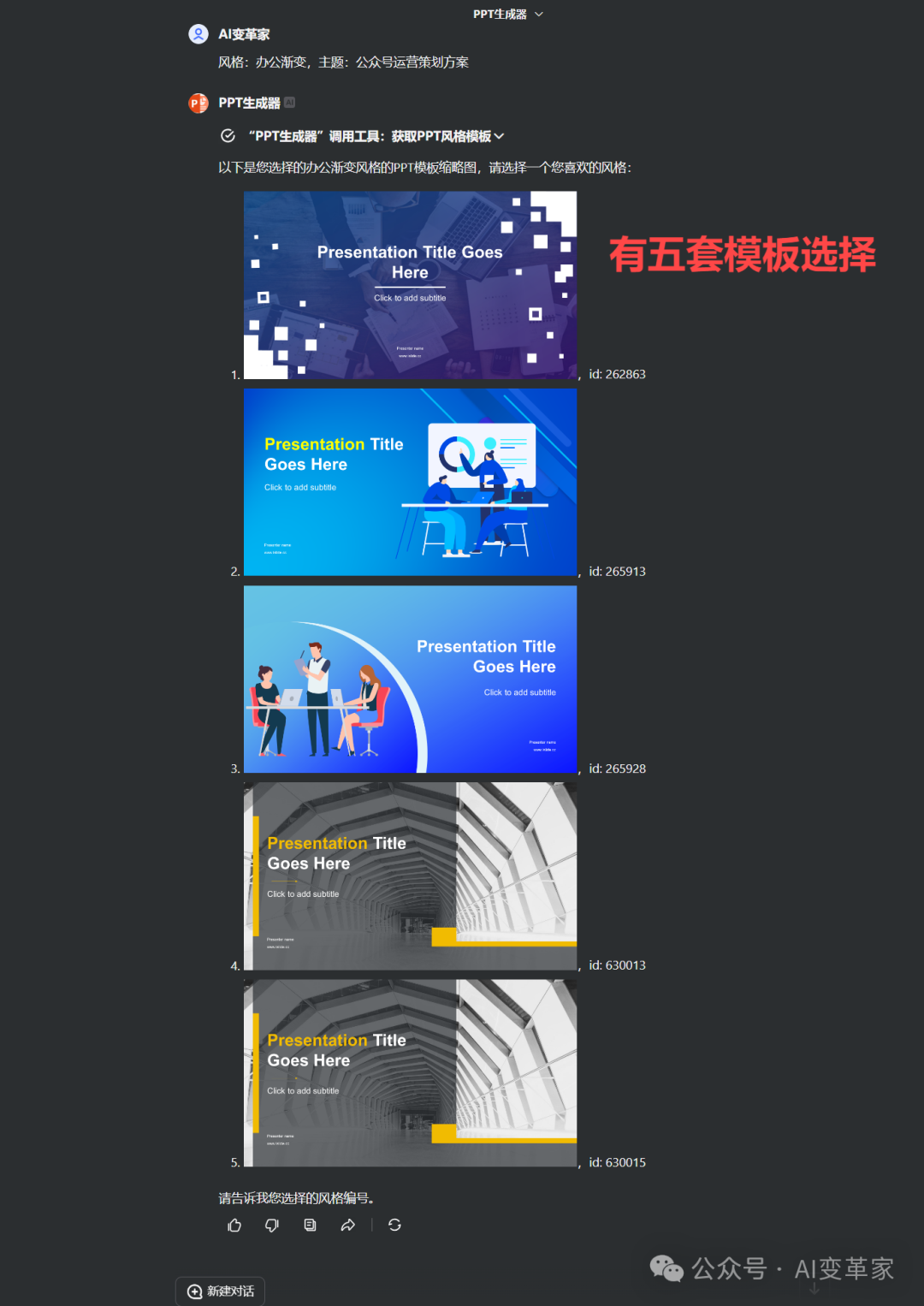
Task: Dislike the PPT生成器 reply
Action: coord(272,1226)
